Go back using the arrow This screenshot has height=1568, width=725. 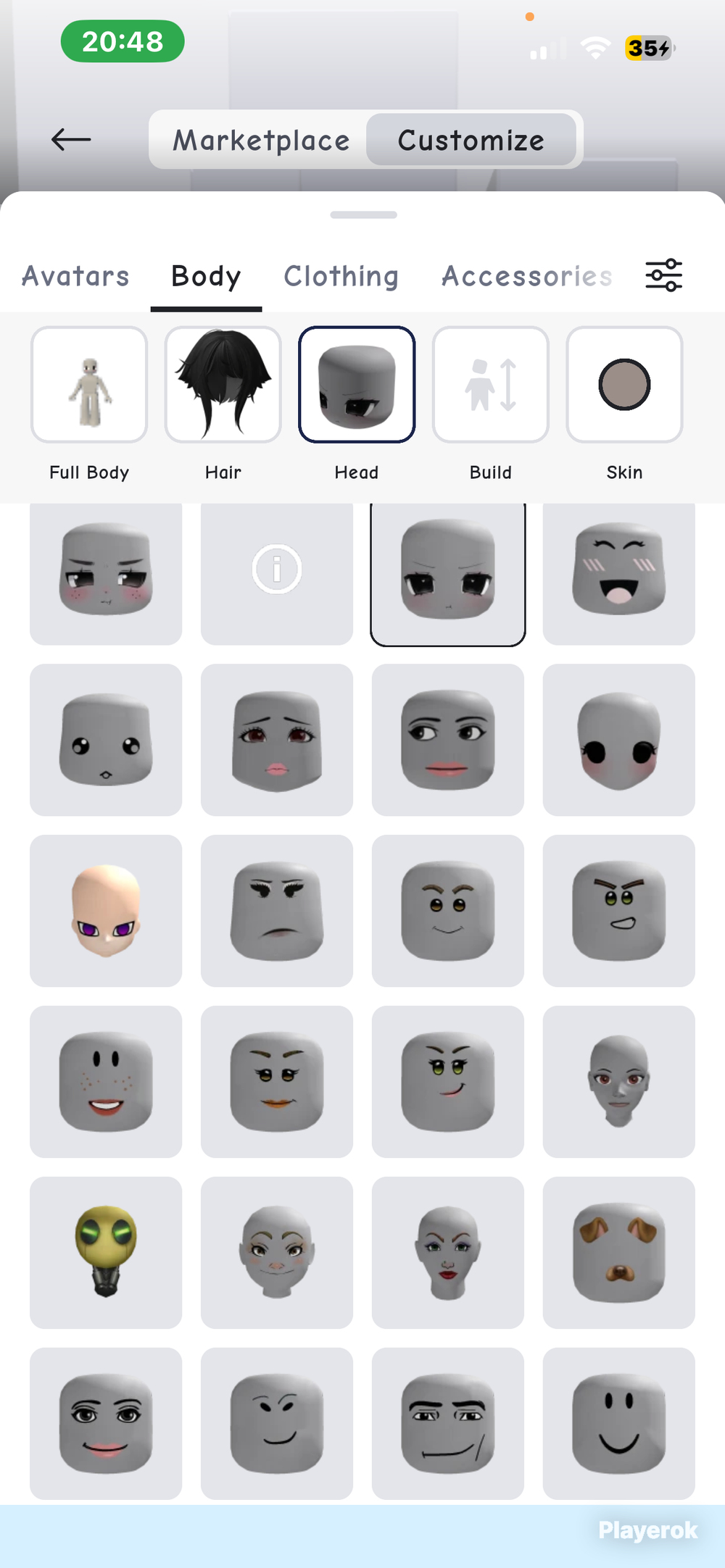(71, 139)
